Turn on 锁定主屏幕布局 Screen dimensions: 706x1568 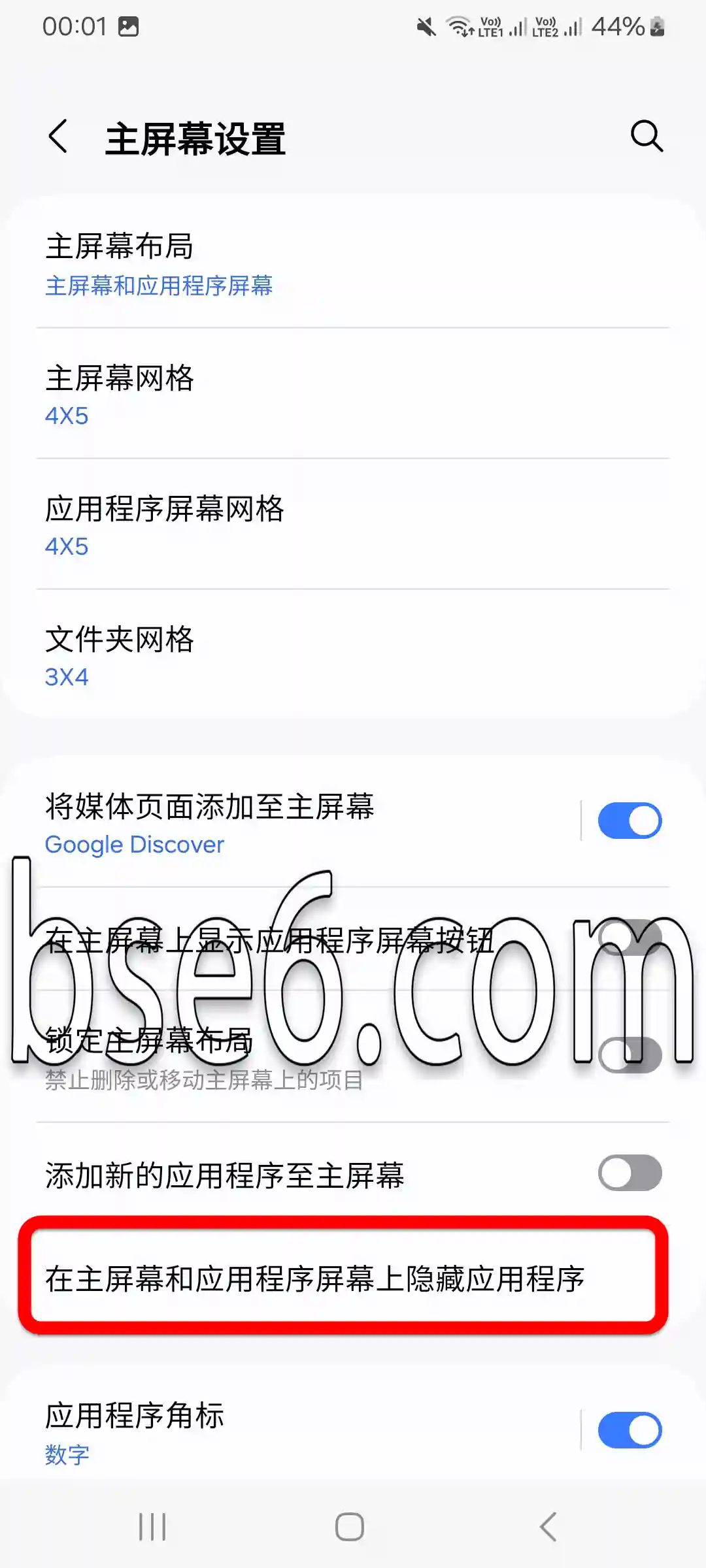(630, 1054)
